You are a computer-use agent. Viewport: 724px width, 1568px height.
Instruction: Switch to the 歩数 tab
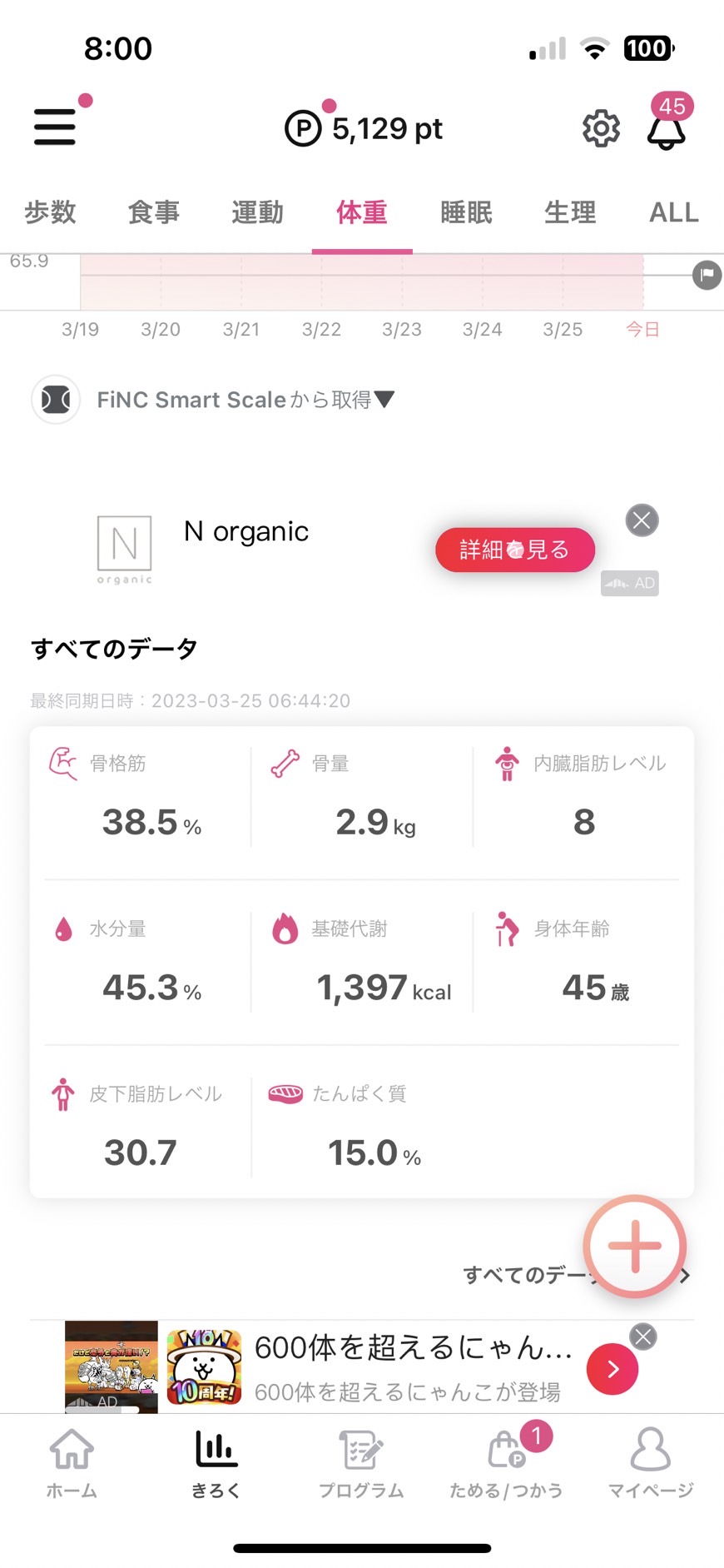tap(50, 212)
